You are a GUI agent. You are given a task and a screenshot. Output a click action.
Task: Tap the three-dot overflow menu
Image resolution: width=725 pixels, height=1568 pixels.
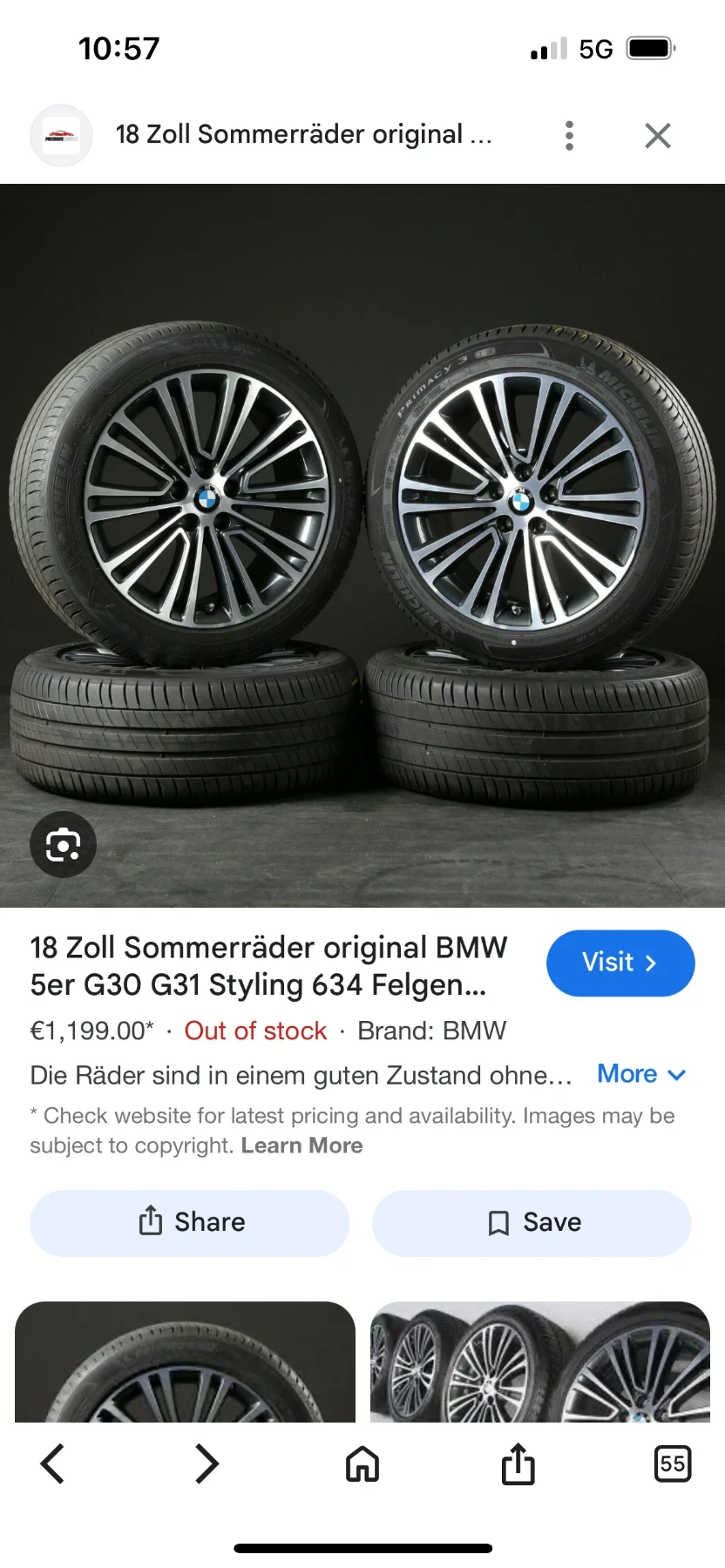569,135
